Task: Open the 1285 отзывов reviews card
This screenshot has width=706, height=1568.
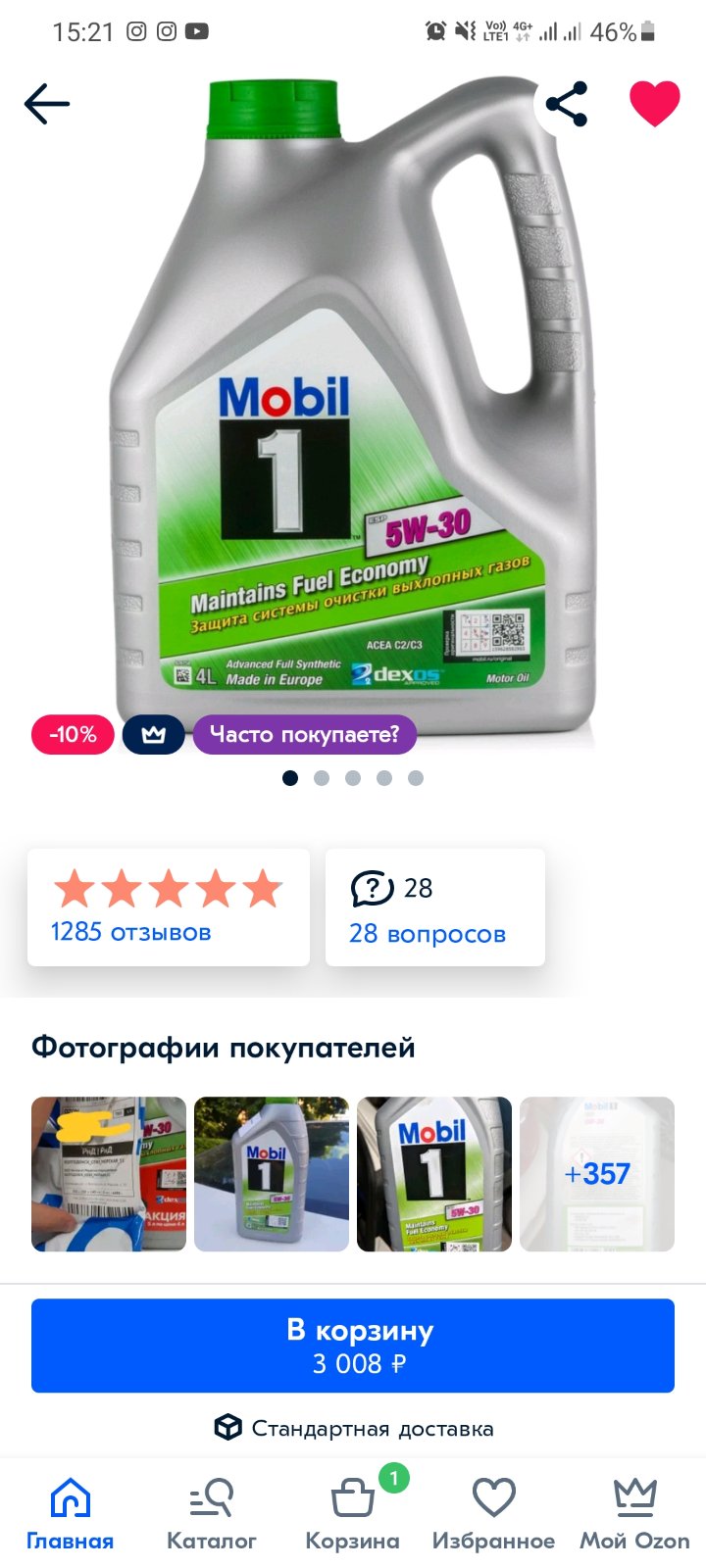Action: click(169, 907)
